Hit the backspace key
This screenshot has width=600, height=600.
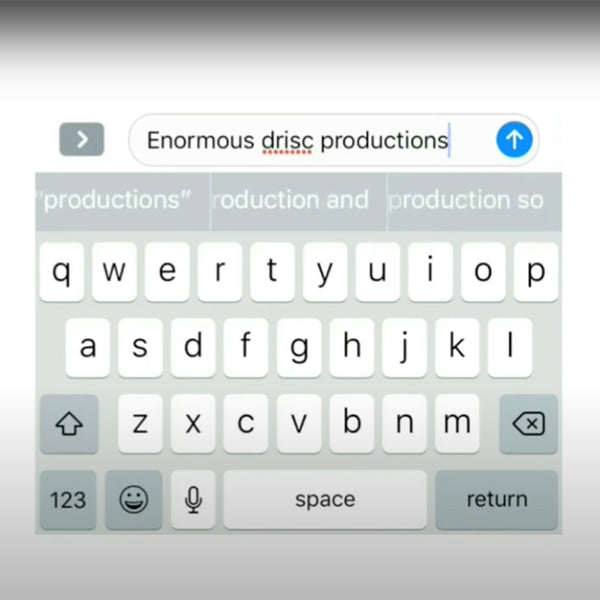tap(527, 423)
